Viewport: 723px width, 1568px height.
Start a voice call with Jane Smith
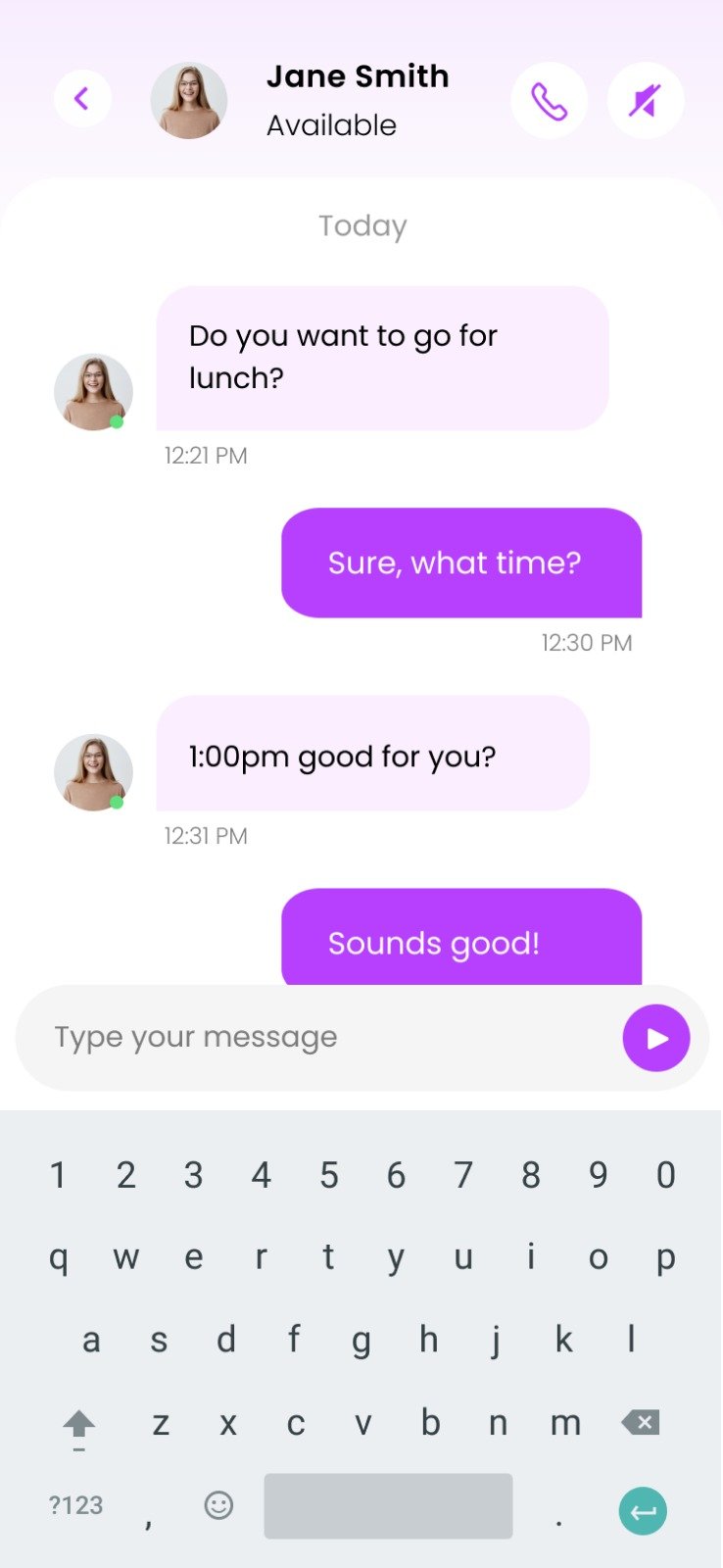coord(549,99)
